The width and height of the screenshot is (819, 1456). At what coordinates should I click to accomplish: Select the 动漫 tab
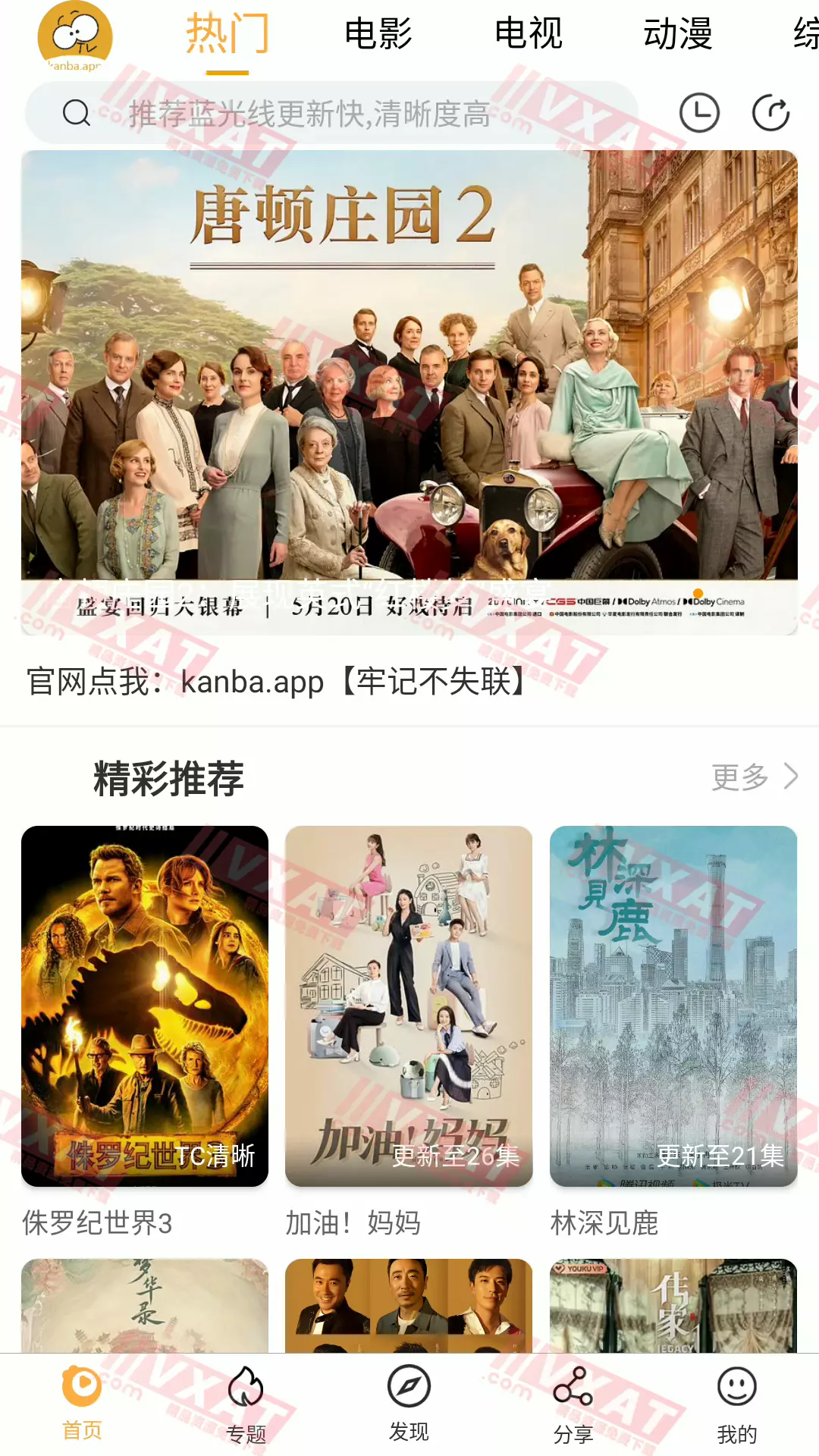[678, 34]
